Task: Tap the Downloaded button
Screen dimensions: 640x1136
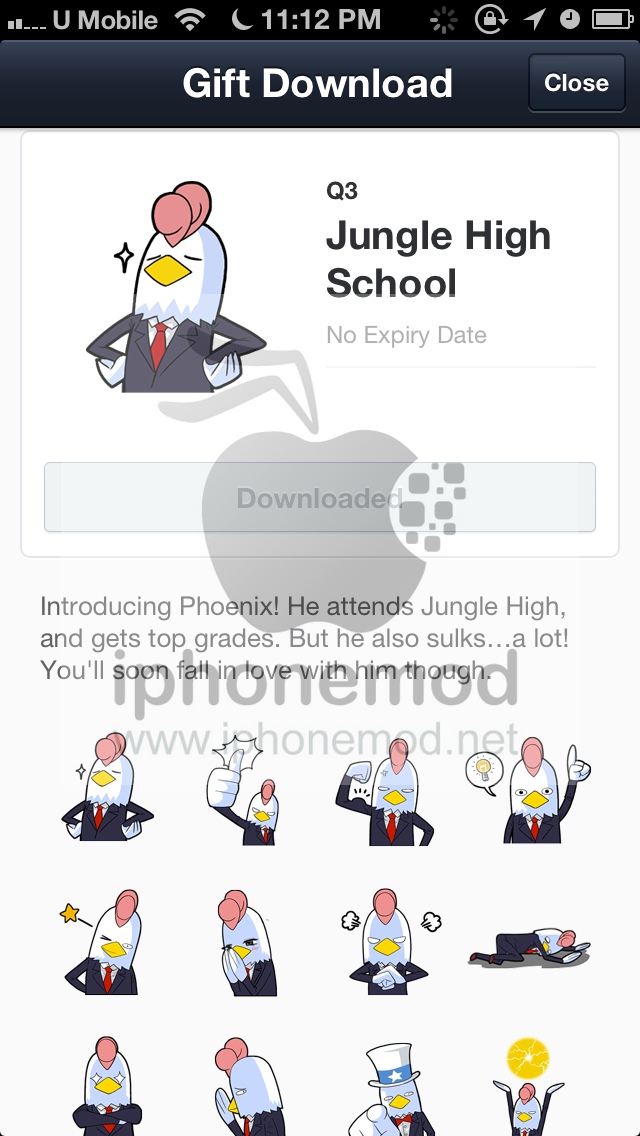Action: (320, 497)
